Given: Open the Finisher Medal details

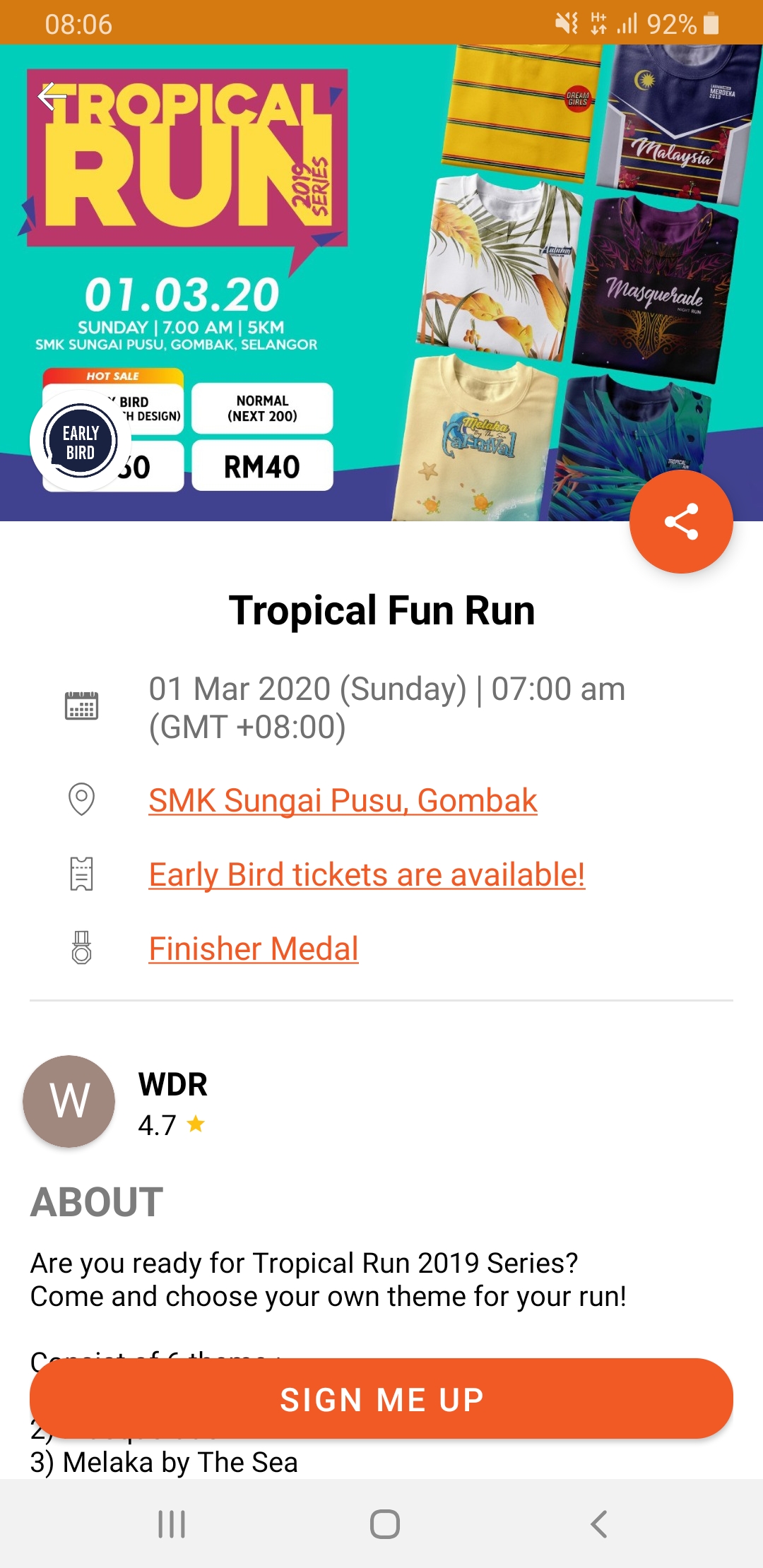Looking at the screenshot, I should [252, 948].
